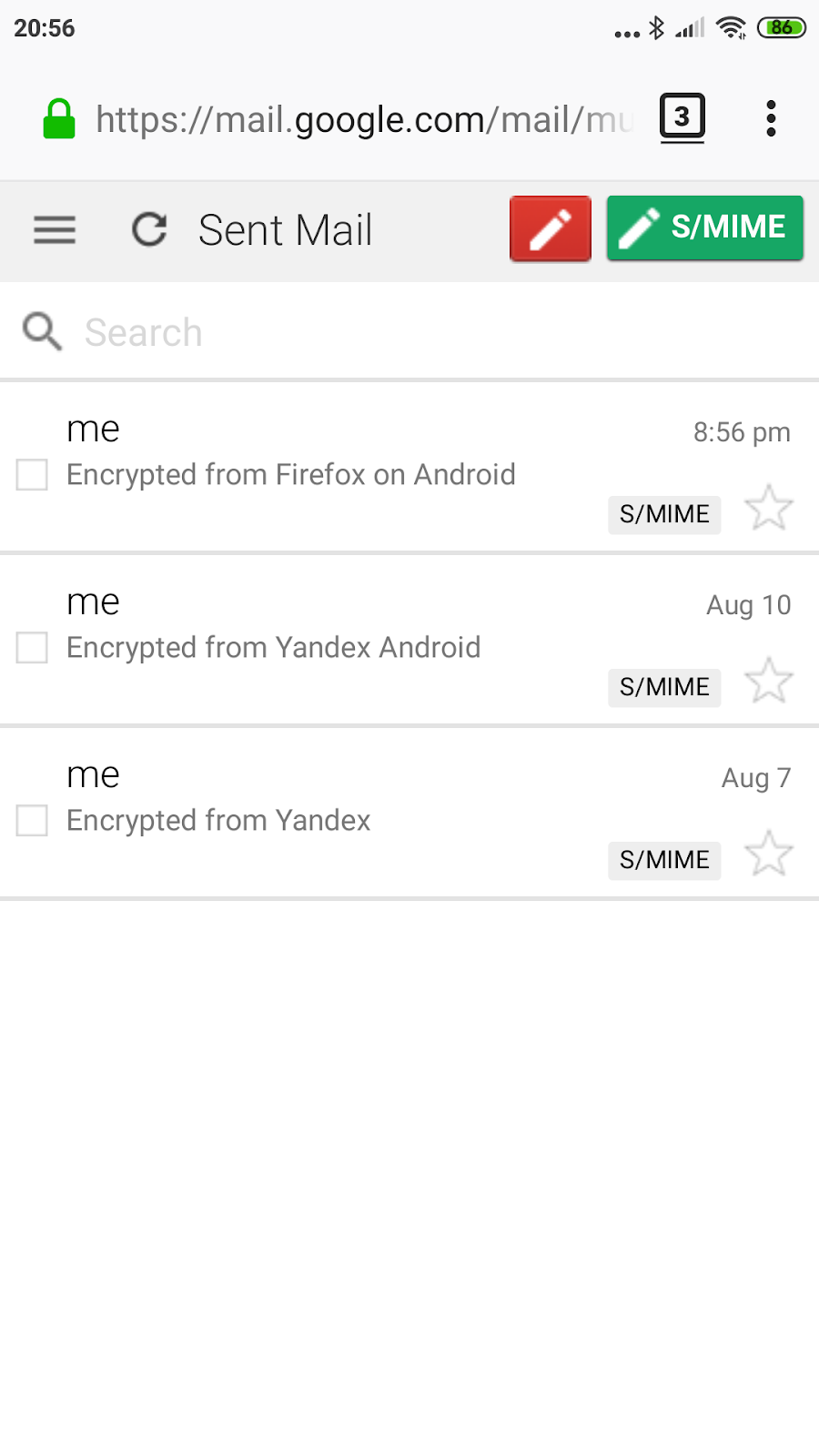819x1456 pixels.
Task: Star the Aug 7 email
Action: click(x=769, y=854)
